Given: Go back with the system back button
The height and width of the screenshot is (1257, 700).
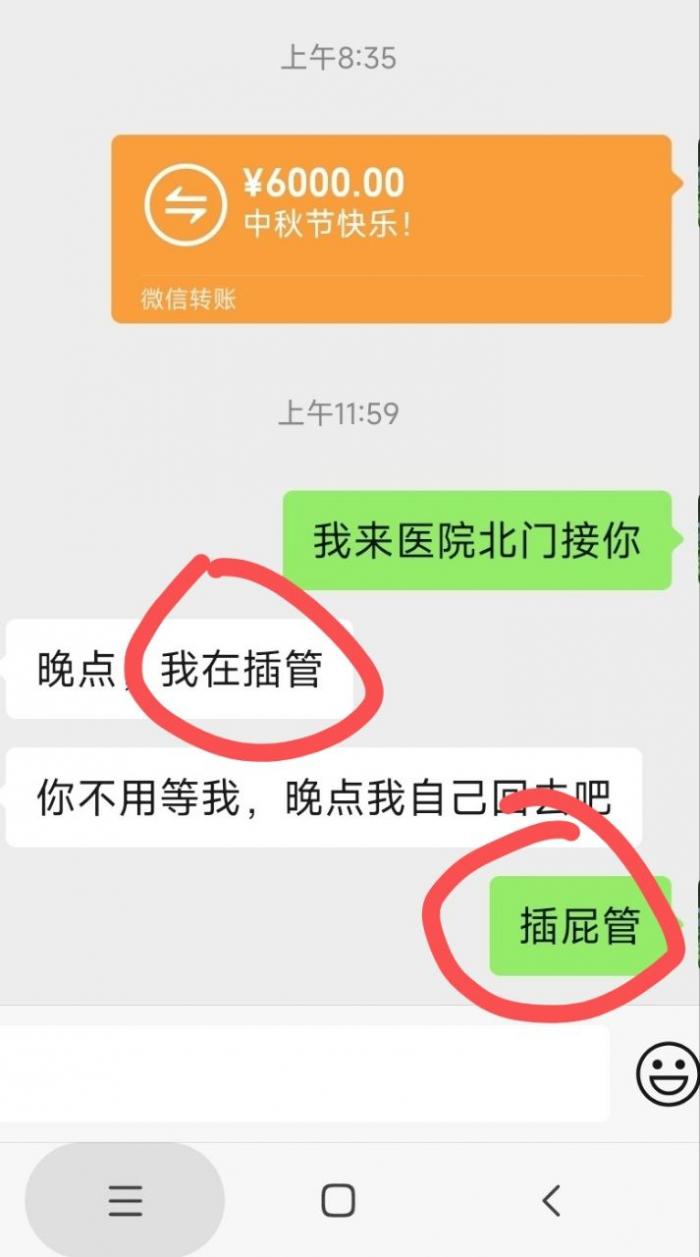Looking at the screenshot, I should coord(551,1199).
